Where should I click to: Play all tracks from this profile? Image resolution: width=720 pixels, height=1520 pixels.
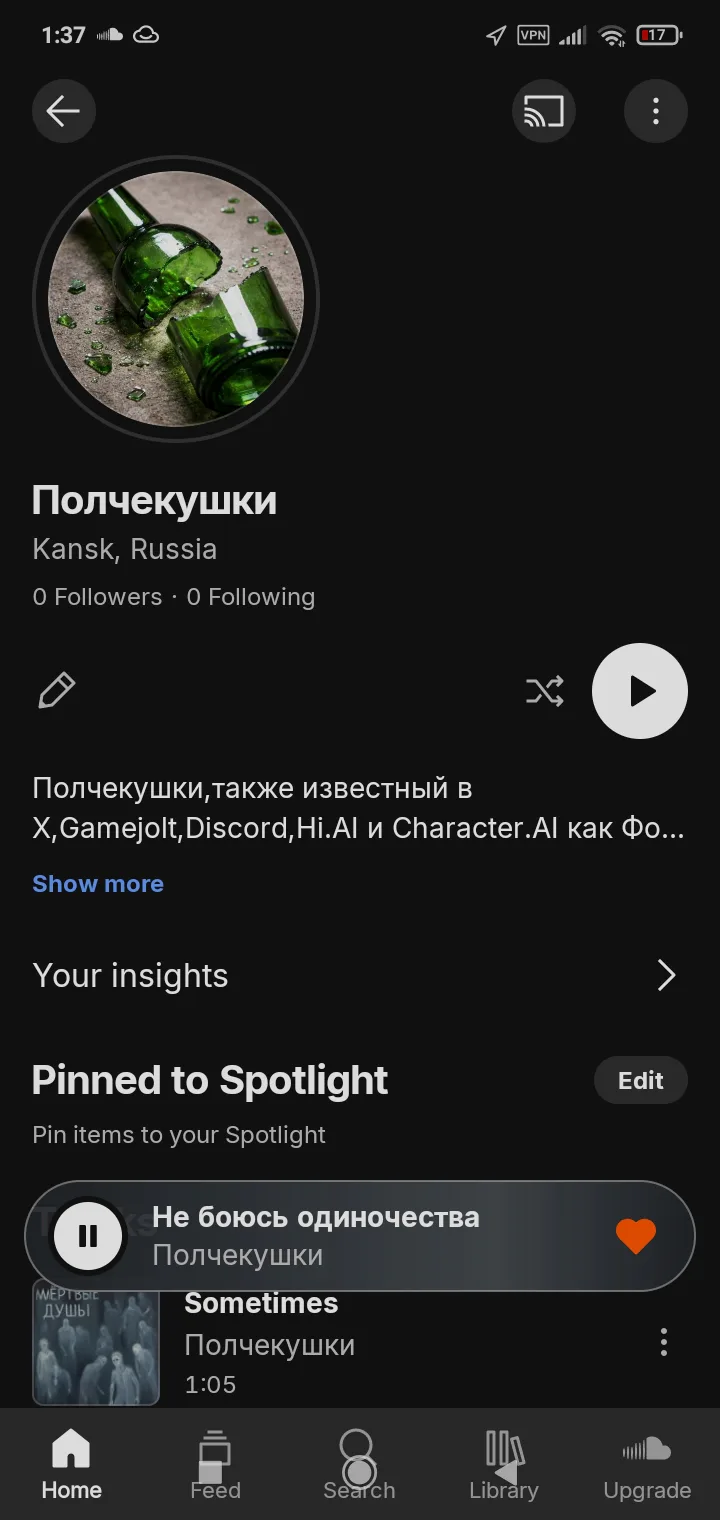tap(640, 691)
